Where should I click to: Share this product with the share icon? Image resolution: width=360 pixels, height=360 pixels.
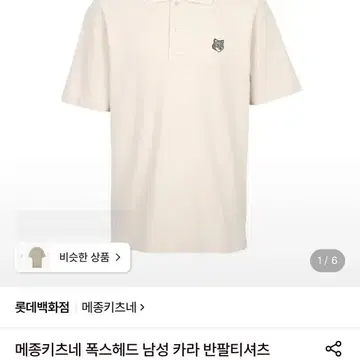click(x=333, y=349)
